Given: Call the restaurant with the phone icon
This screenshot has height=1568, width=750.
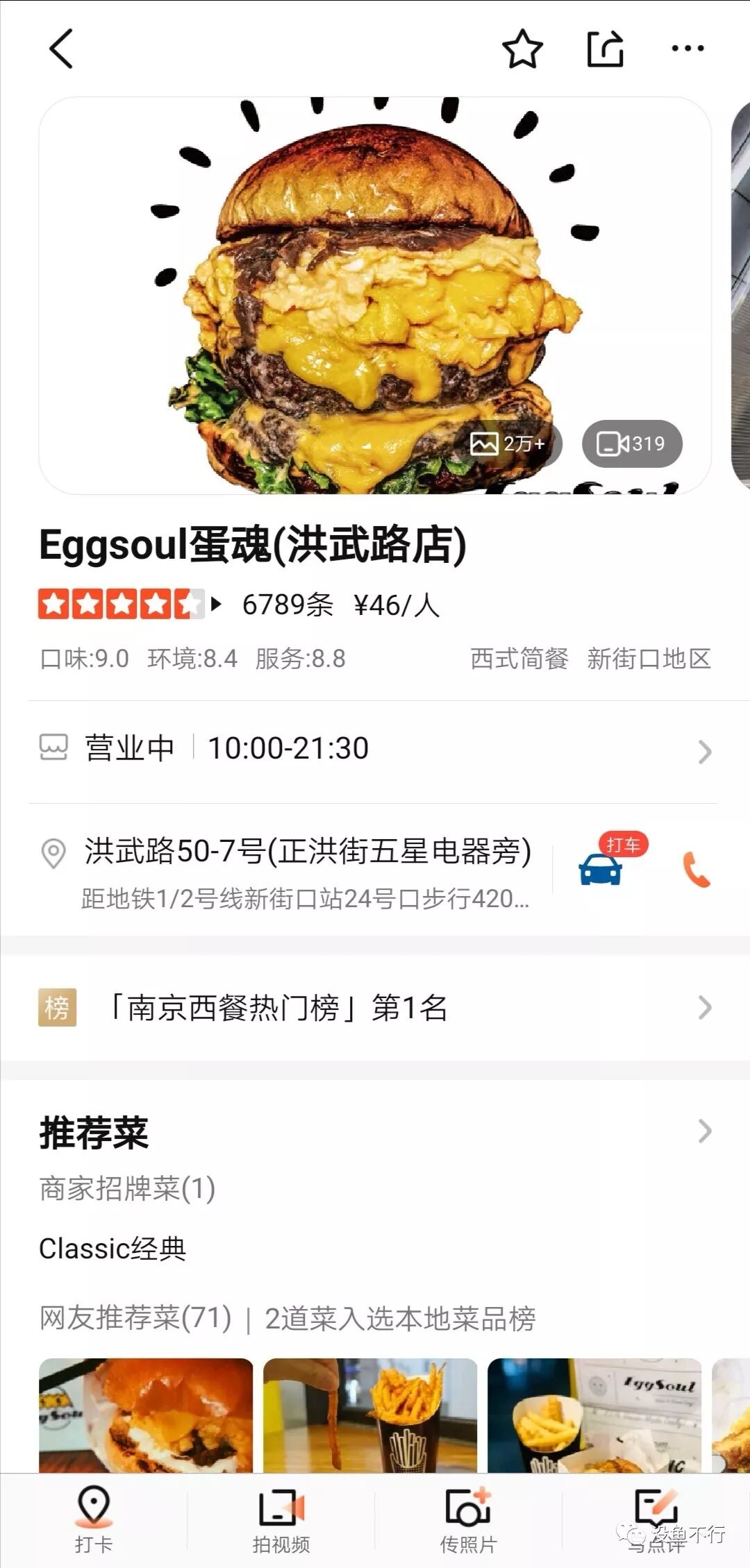Looking at the screenshot, I should [696, 869].
